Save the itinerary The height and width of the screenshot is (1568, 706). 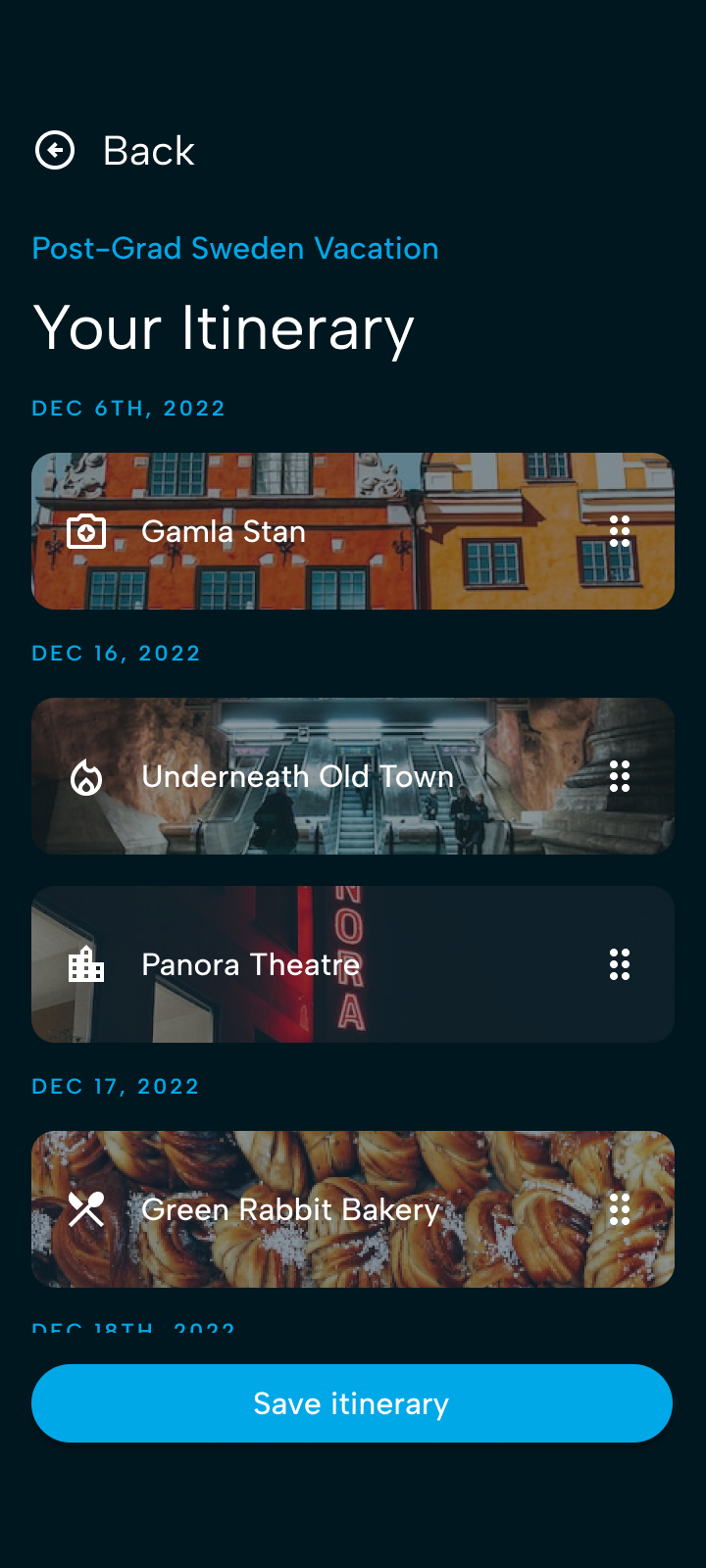352,1403
